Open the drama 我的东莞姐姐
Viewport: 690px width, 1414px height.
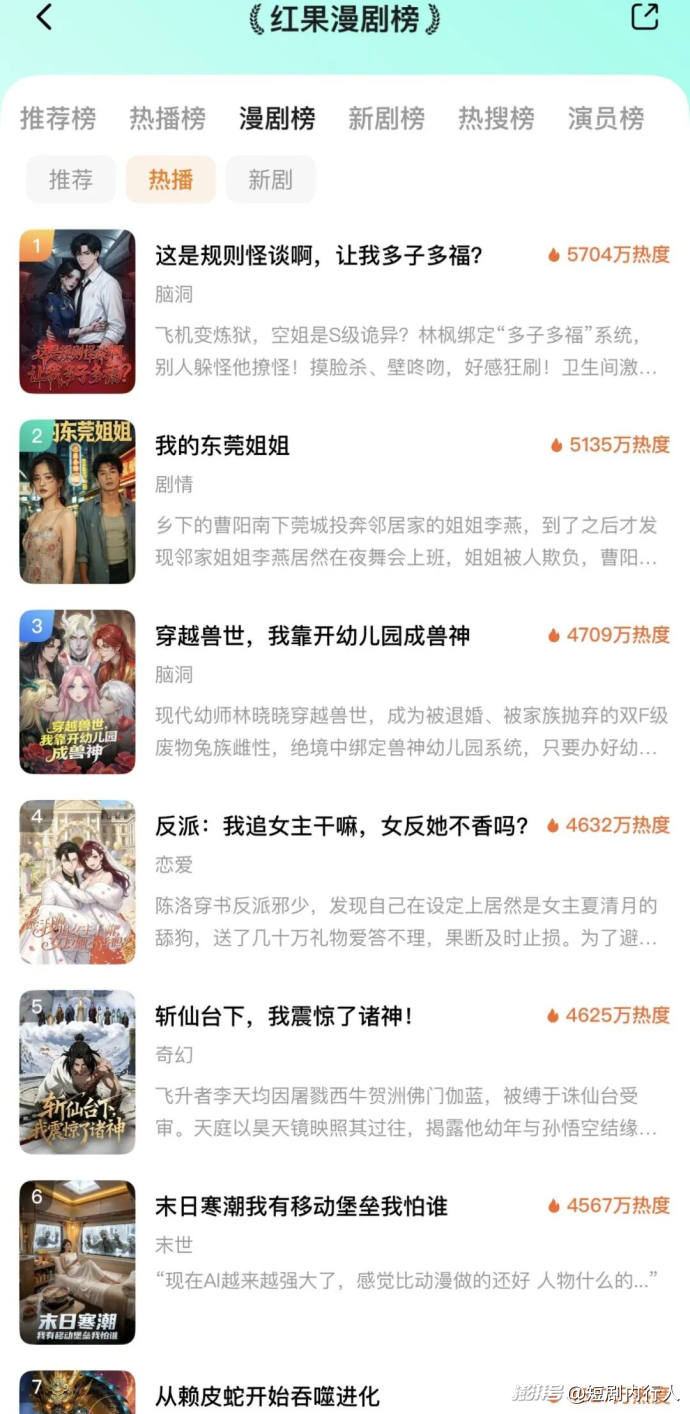coord(222,446)
